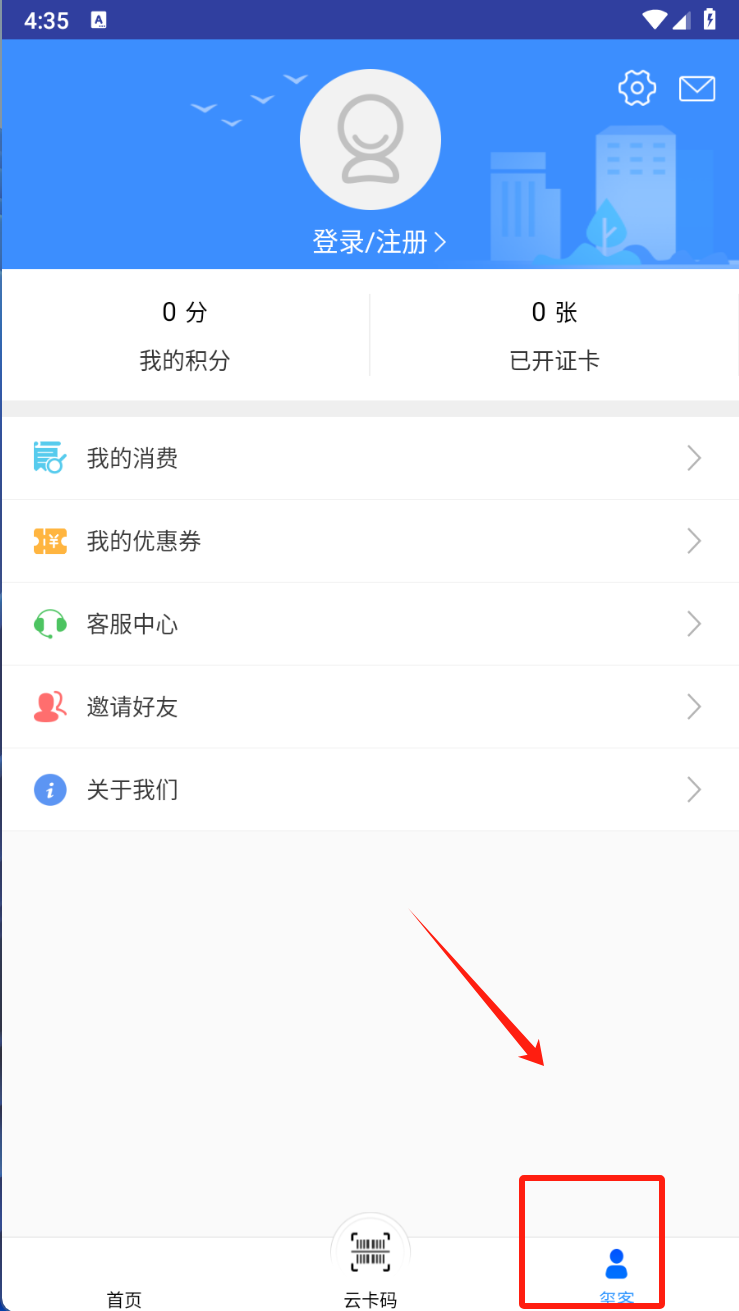Open settings via the gear icon
The image size is (739, 1311).
(637, 88)
